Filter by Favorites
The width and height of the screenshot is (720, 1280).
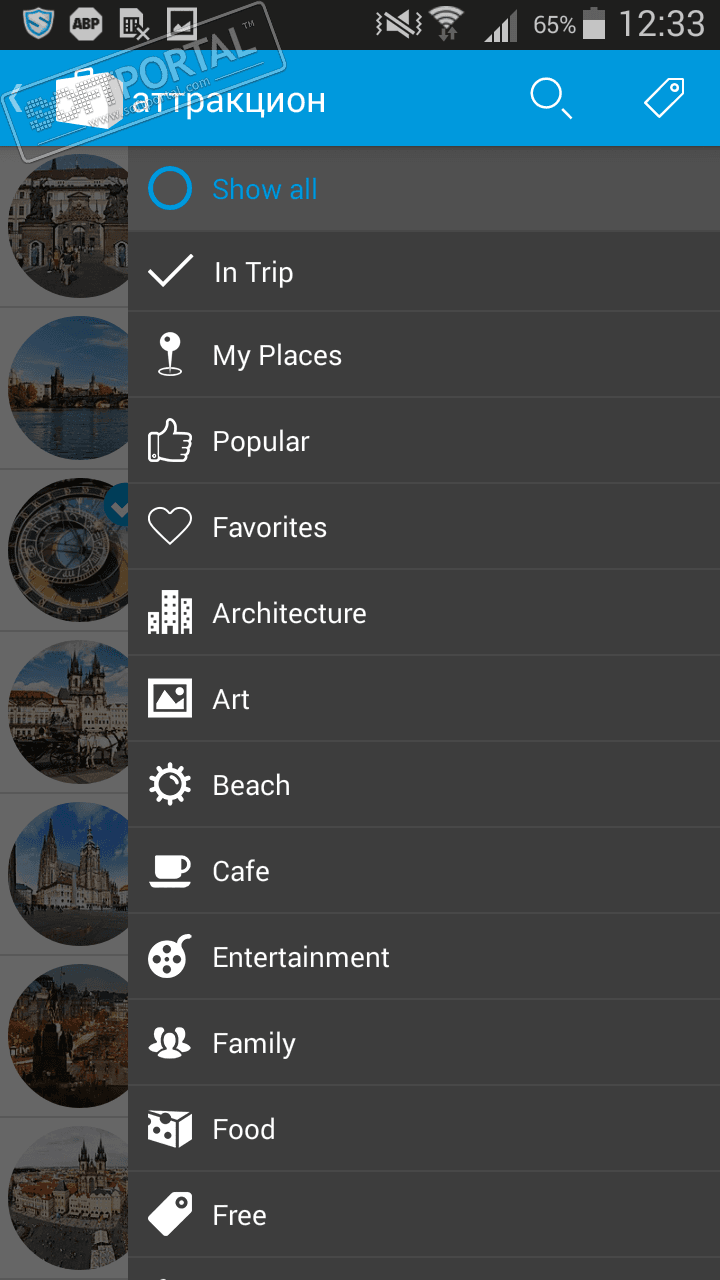pyautogui.click(x=269, y=528)
